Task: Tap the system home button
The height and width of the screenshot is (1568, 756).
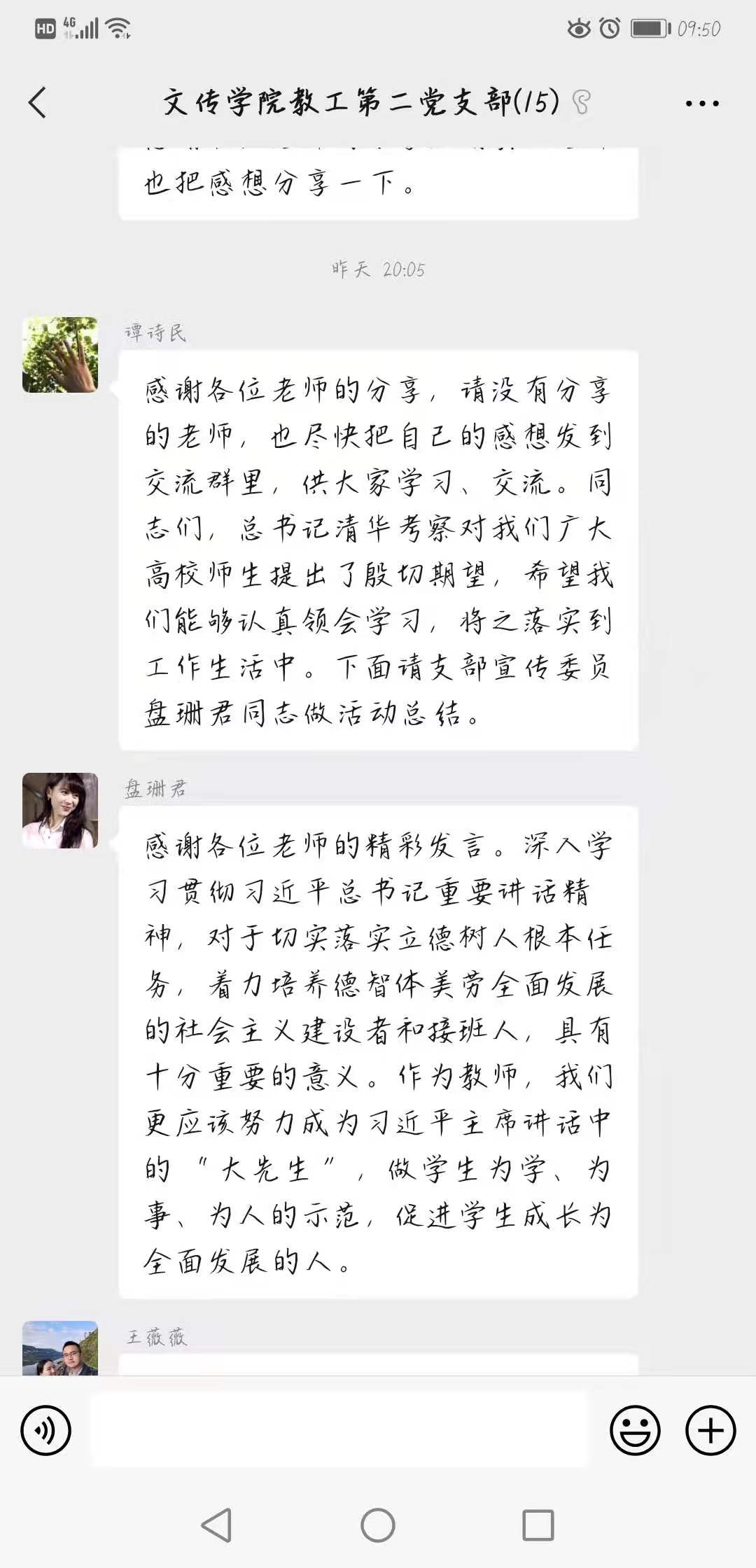Action: coord(378,1525)
